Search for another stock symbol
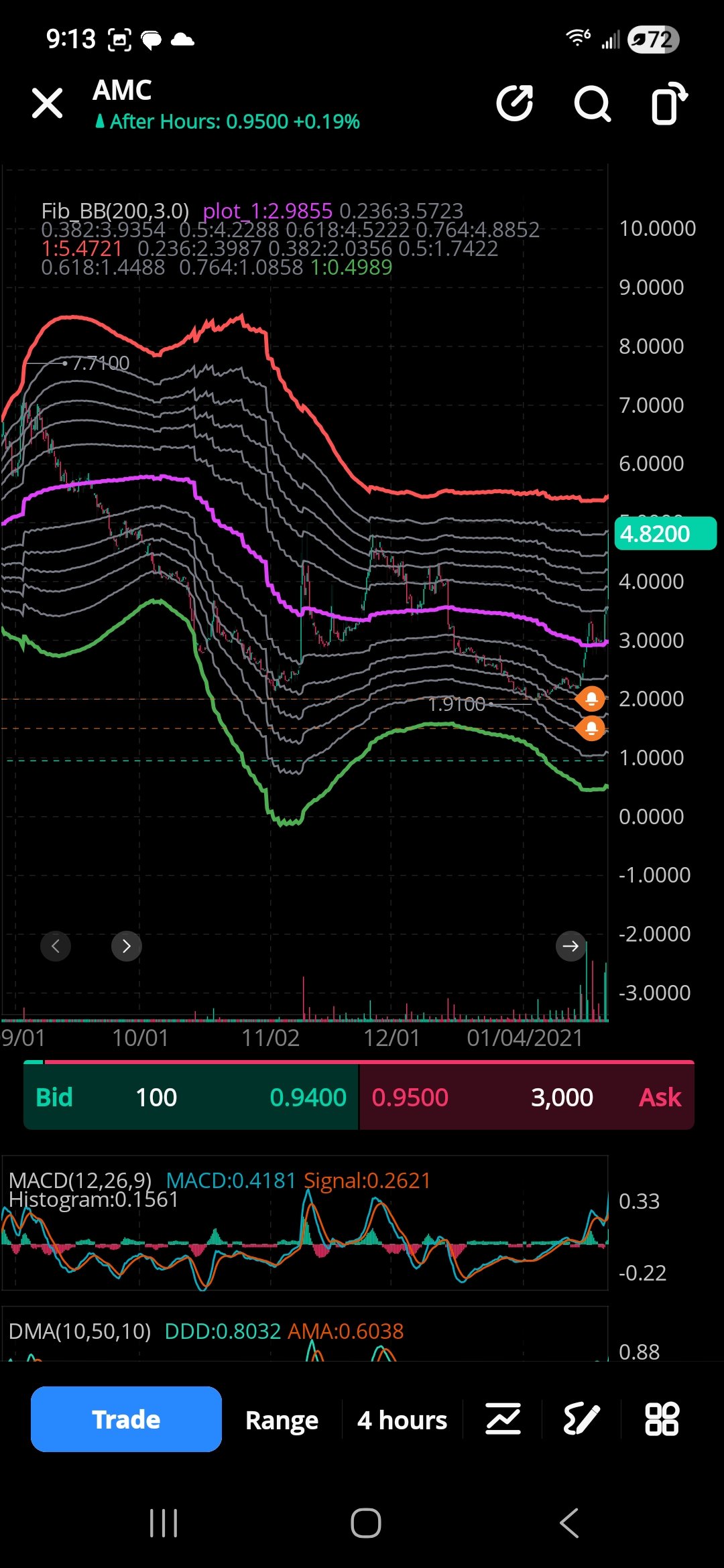Image resolution: width=724 pixels, height=1568 pixels. tap(592, 104)
